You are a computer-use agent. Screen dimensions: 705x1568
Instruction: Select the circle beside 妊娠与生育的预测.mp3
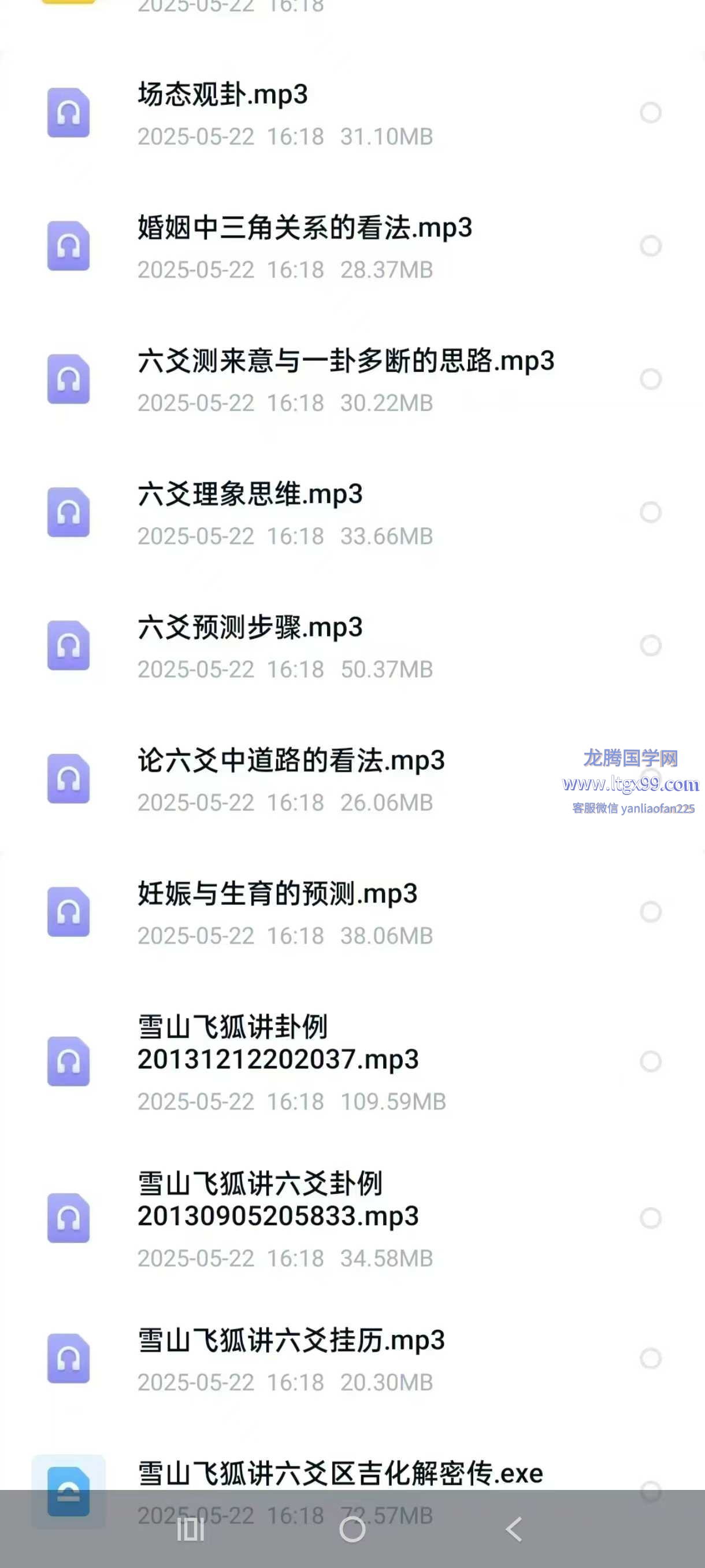[x=650, y=912]
